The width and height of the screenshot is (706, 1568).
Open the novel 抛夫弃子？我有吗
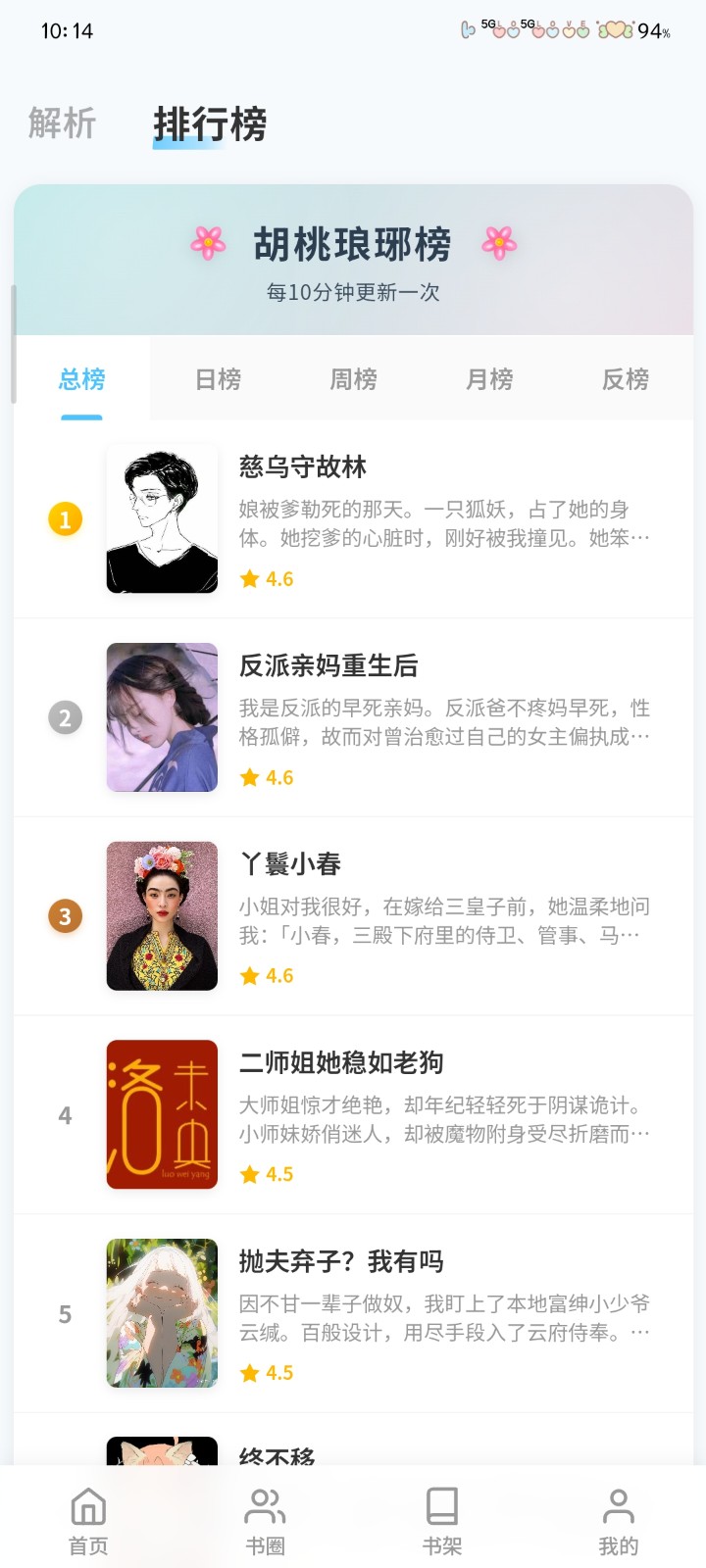[340, 1262]
